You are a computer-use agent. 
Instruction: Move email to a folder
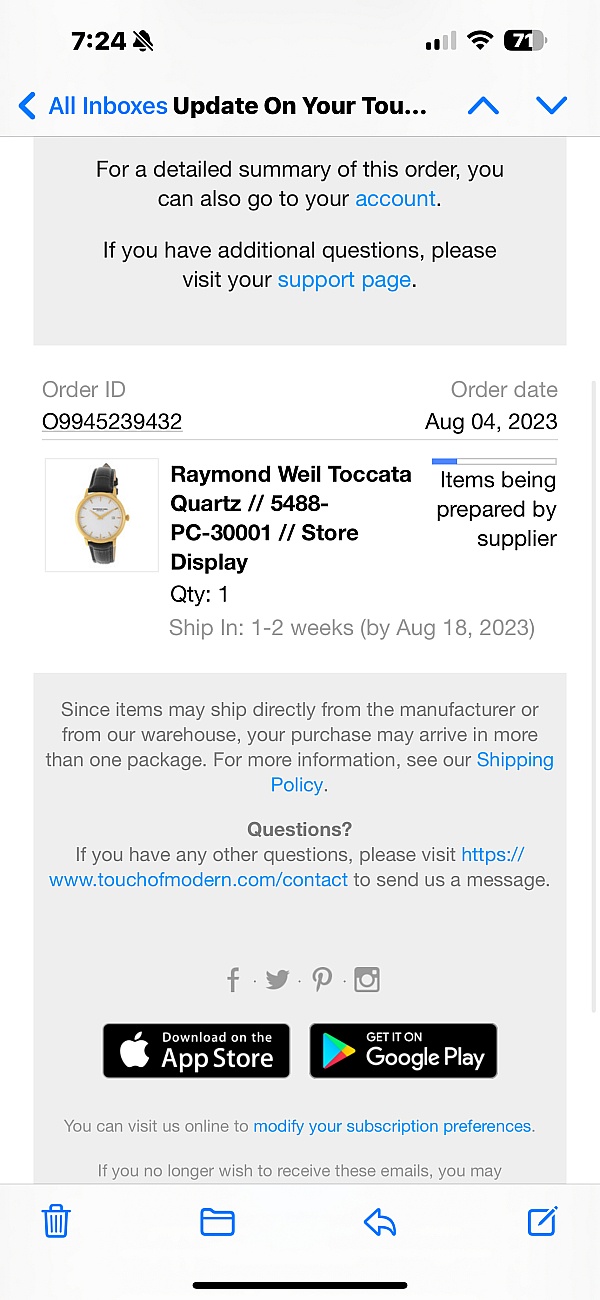[x=217, y=1221]
